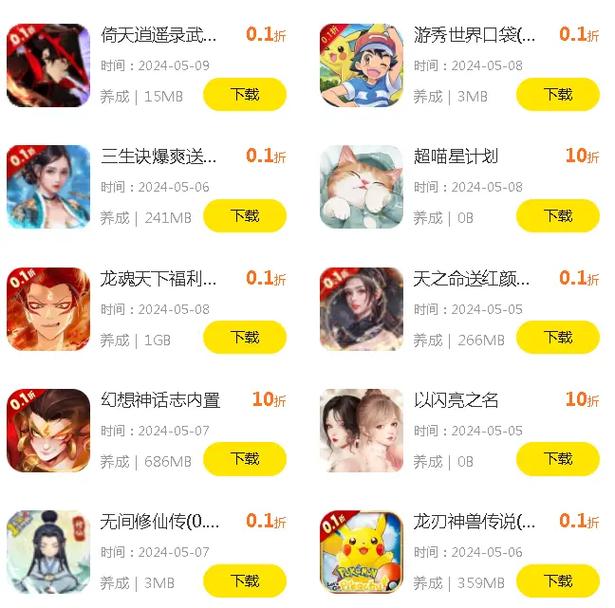Download 天之命送红颜 game

click(557, 338)
